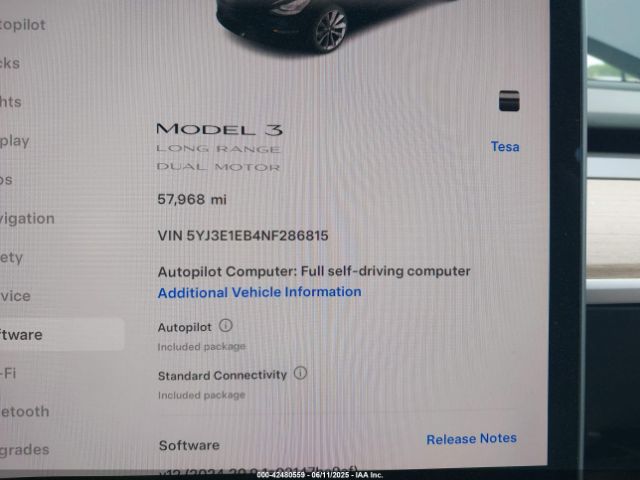The image size is (640, 480).
Task: Tap info icon next to Autopilot package
Action: (226, 326)
